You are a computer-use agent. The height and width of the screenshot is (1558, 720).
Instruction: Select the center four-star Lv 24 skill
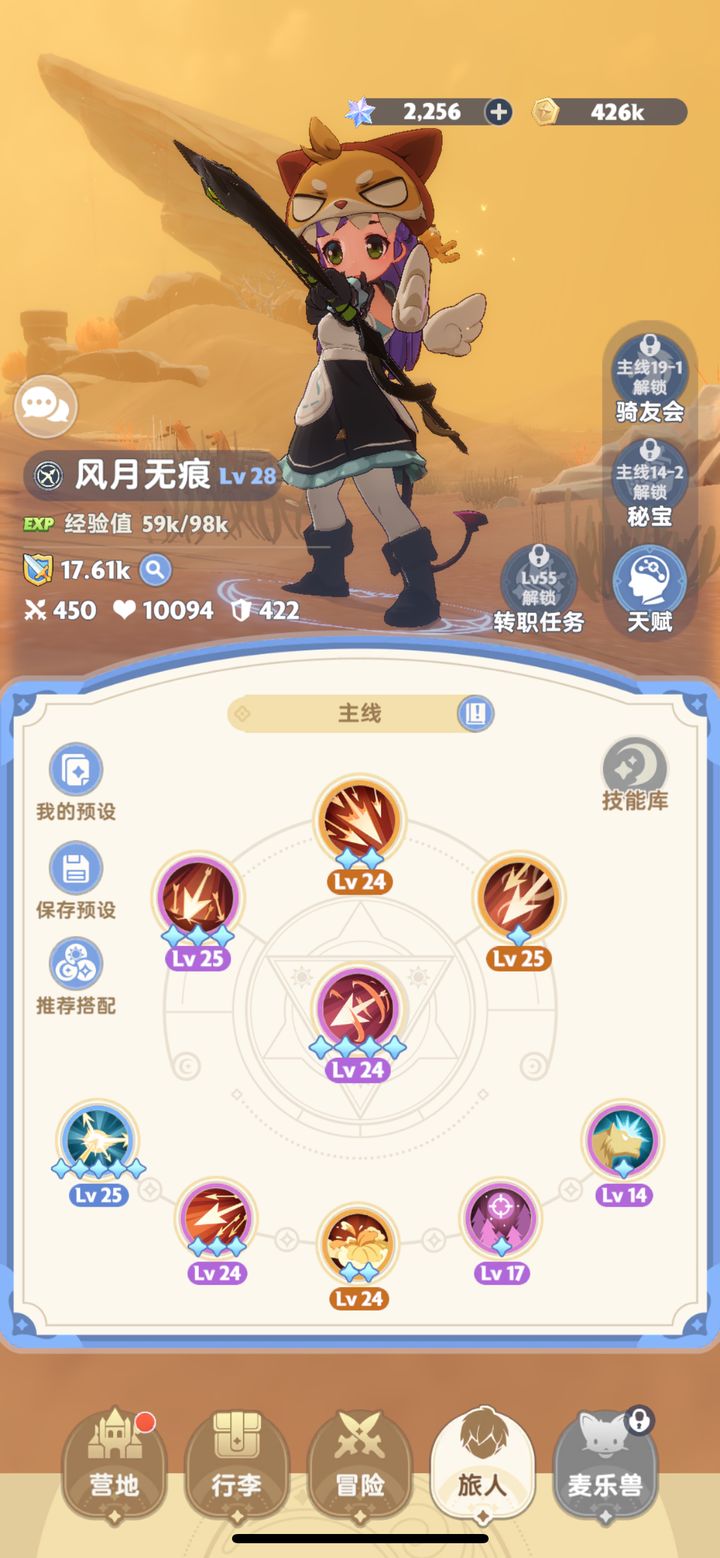click(x=358, y=1010)
